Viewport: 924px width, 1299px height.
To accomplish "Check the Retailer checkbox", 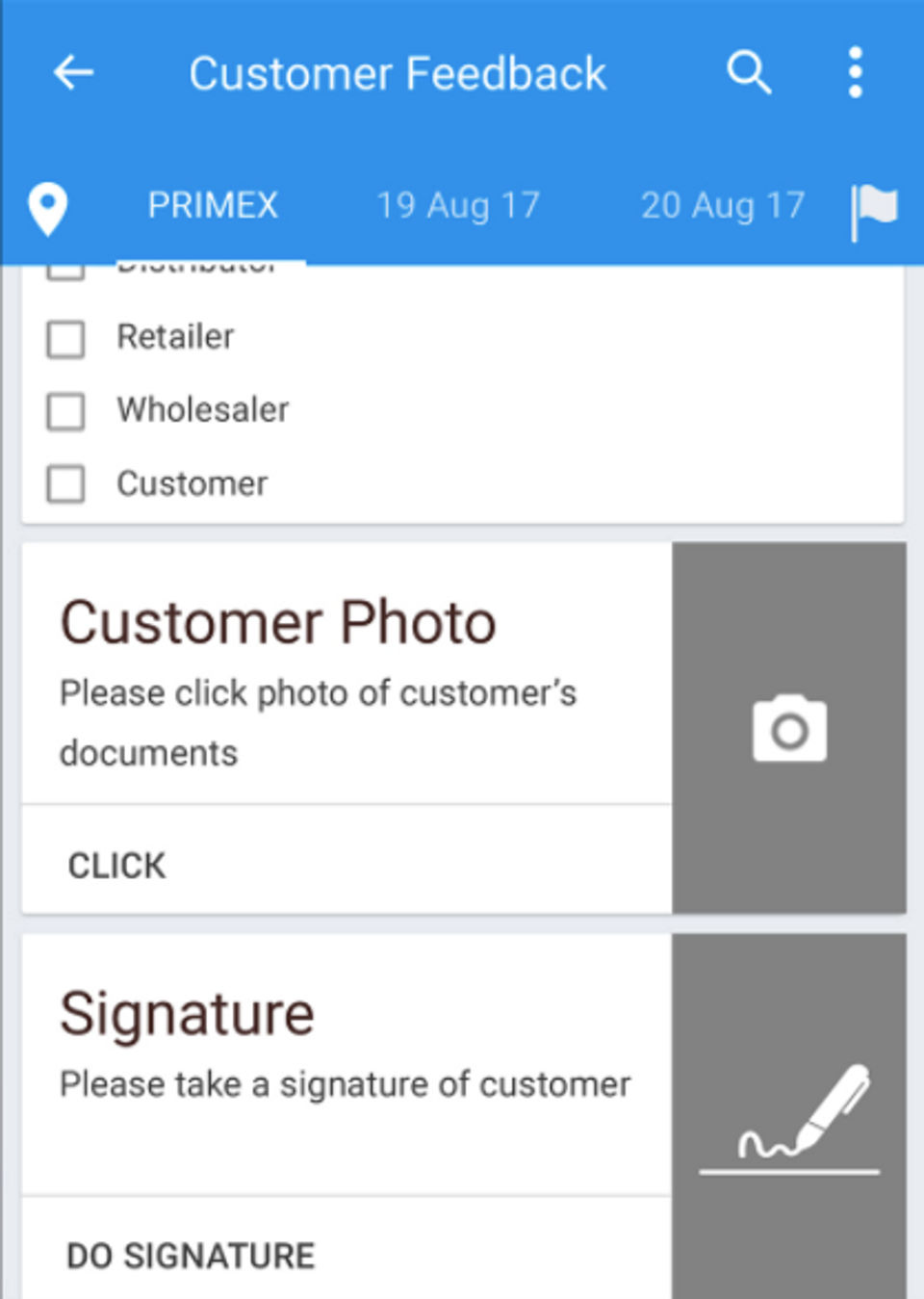I will click(65, 339).
